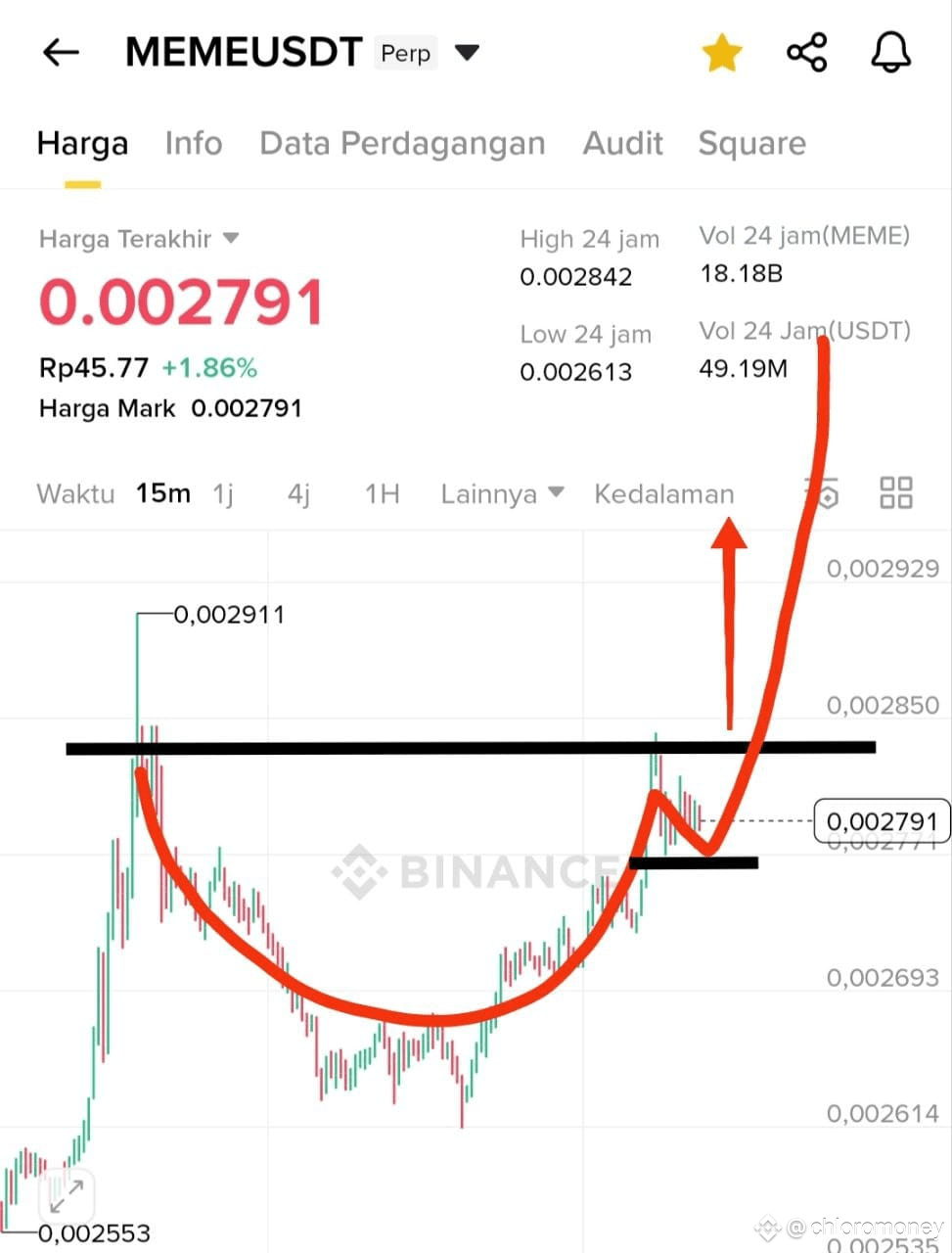Select the Waktu chart view
952x1253 pixels.
[75, 493]
